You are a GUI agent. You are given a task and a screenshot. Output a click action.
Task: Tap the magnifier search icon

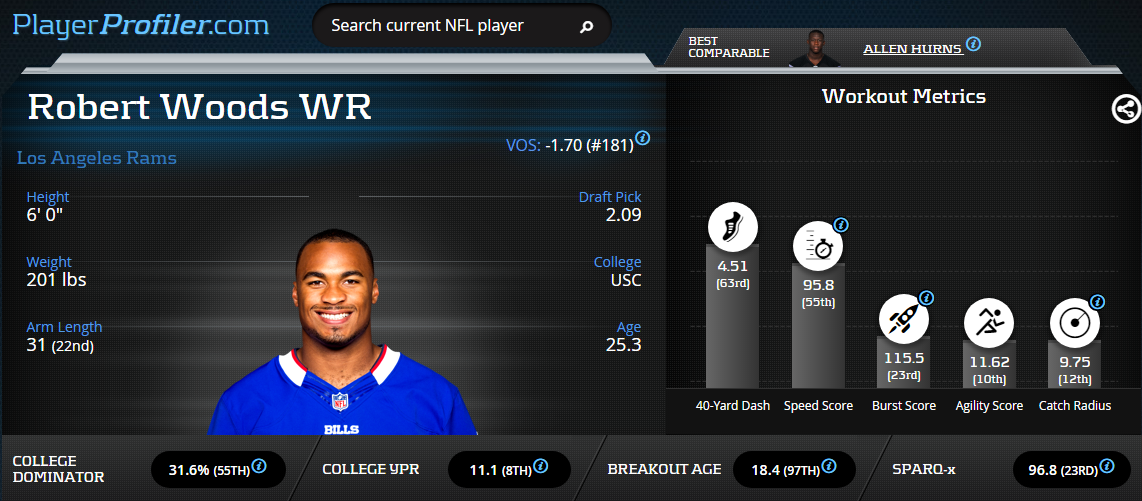[x=587, y=27]
